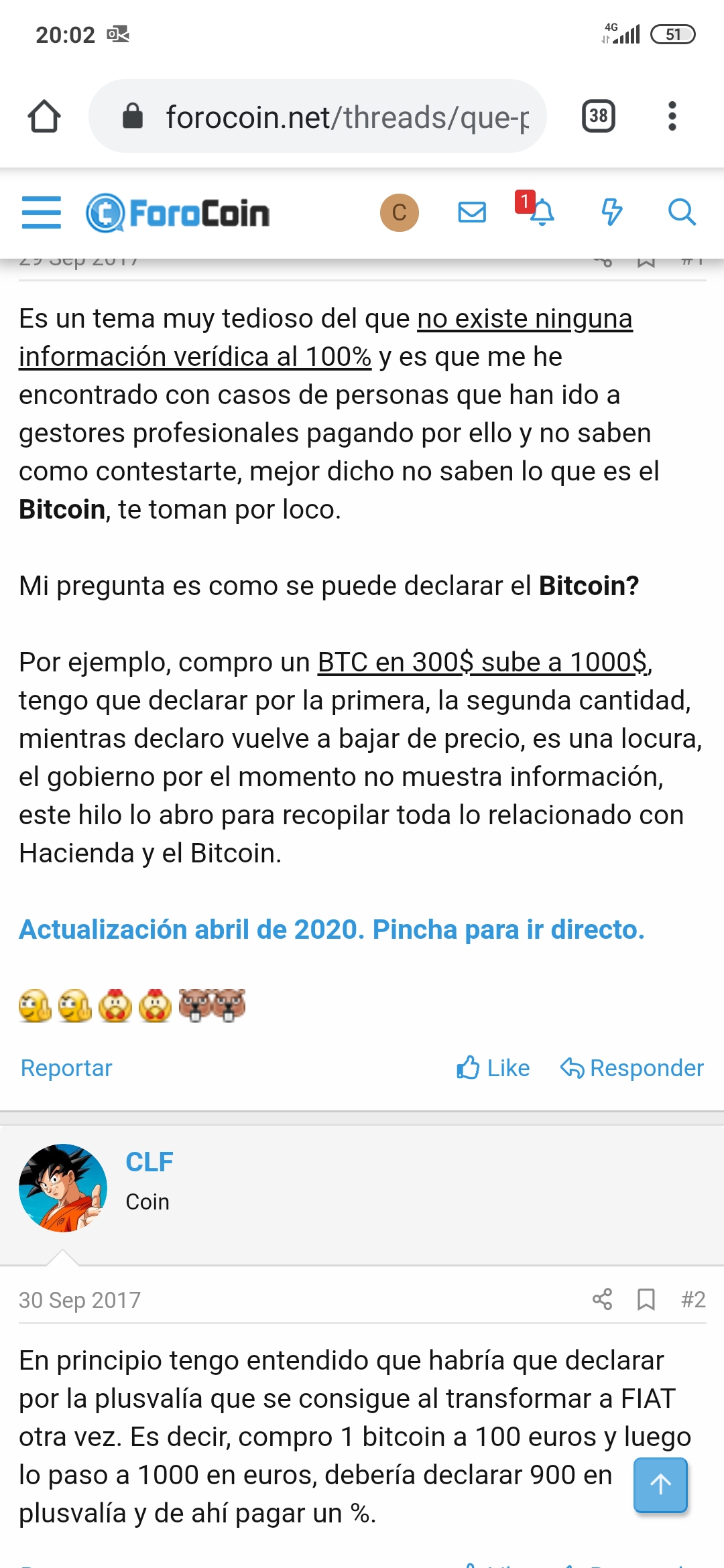The height and width of the screenshot is (1568, 724).
Task: Share post #2 from 30 Sep 2017
Action: (x=602, y=1299)
